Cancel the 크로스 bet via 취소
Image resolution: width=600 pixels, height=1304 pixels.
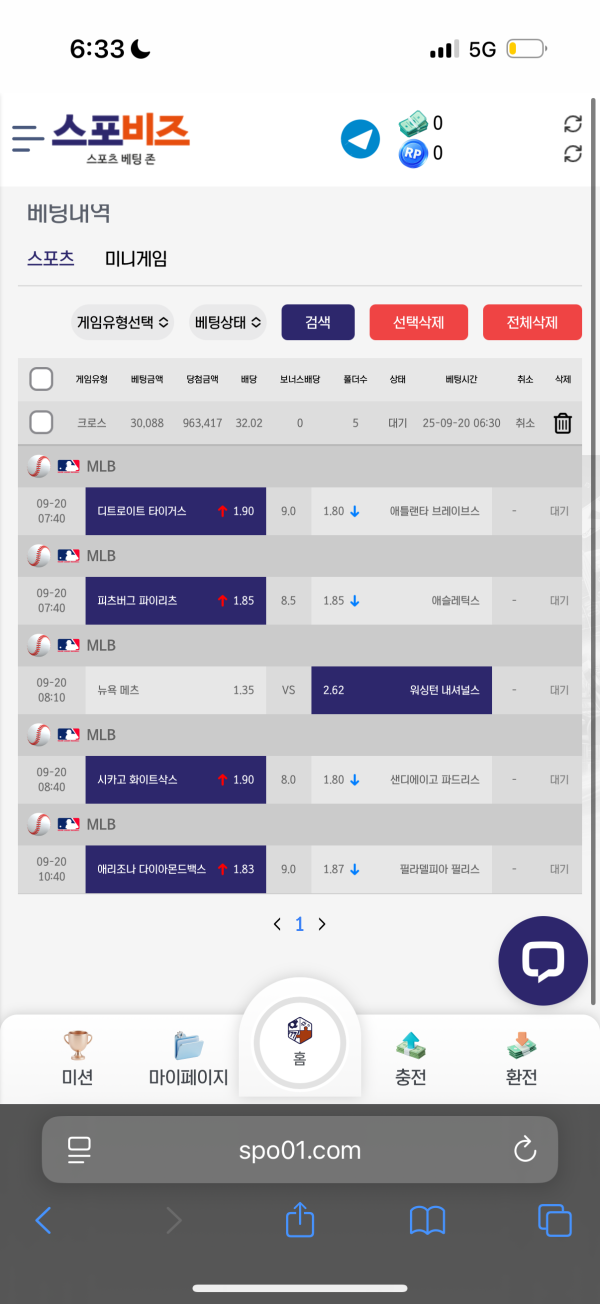click(x=525, y=423)
